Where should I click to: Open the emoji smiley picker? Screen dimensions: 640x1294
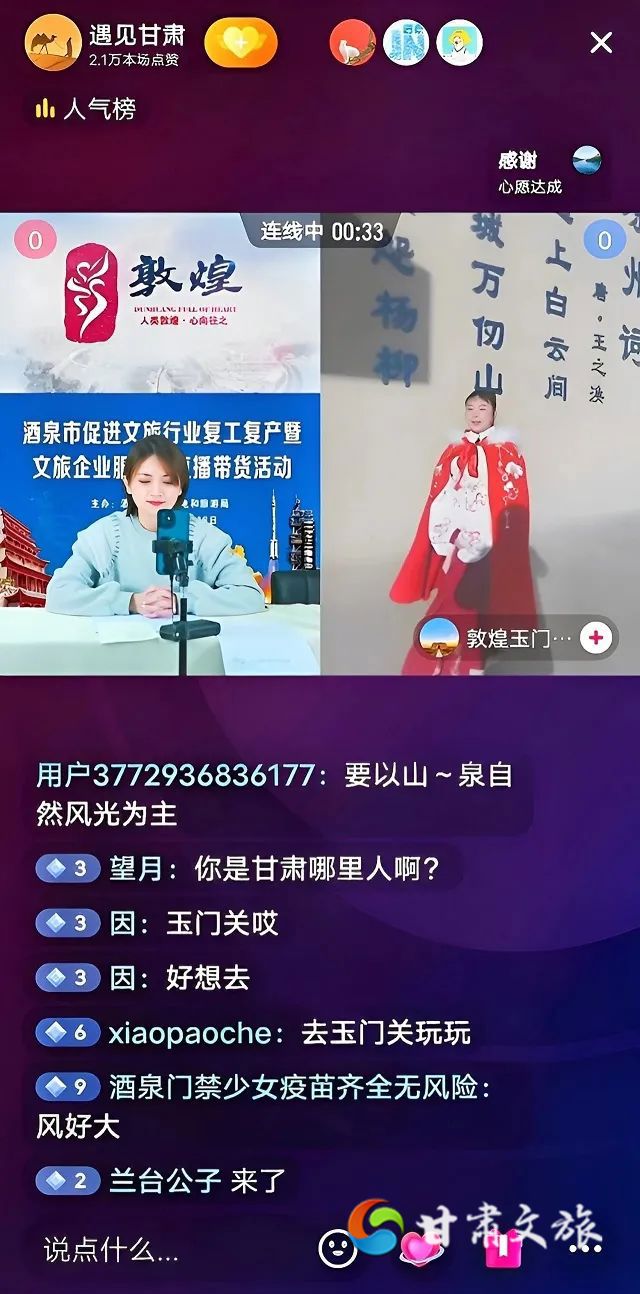click(338, 1247)
